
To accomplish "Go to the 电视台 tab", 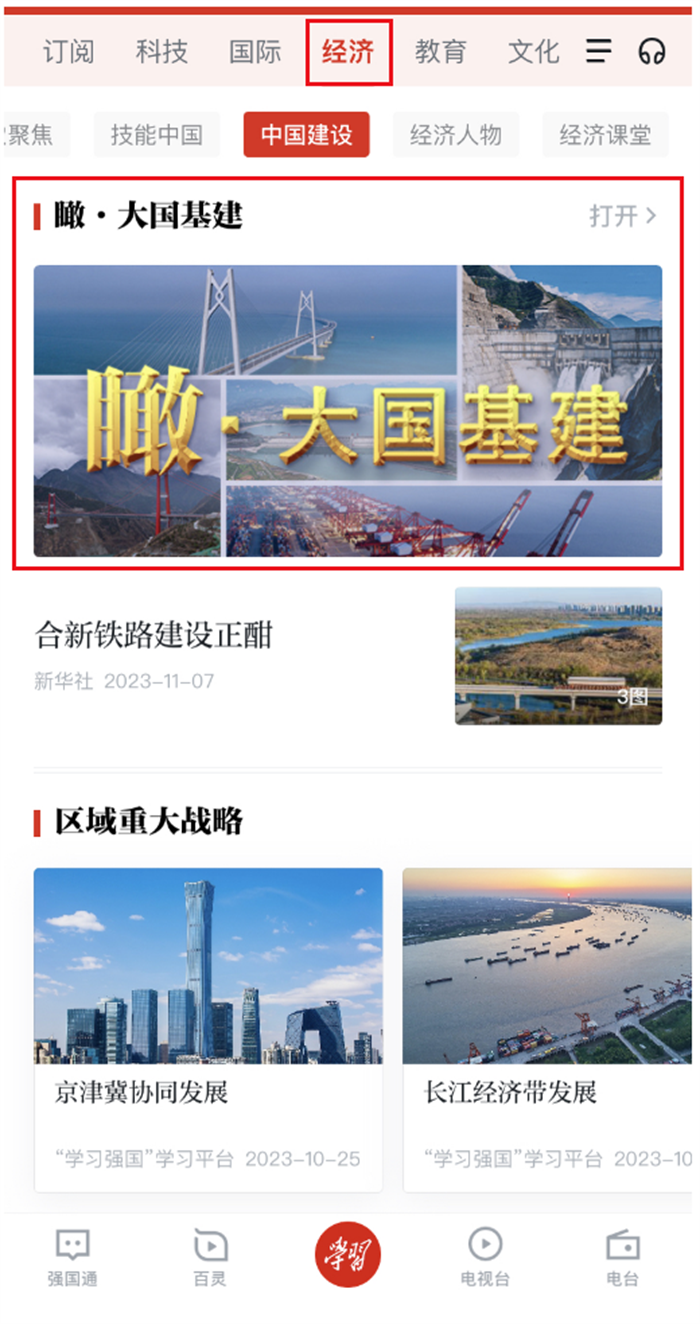I will coord(485,1257).
